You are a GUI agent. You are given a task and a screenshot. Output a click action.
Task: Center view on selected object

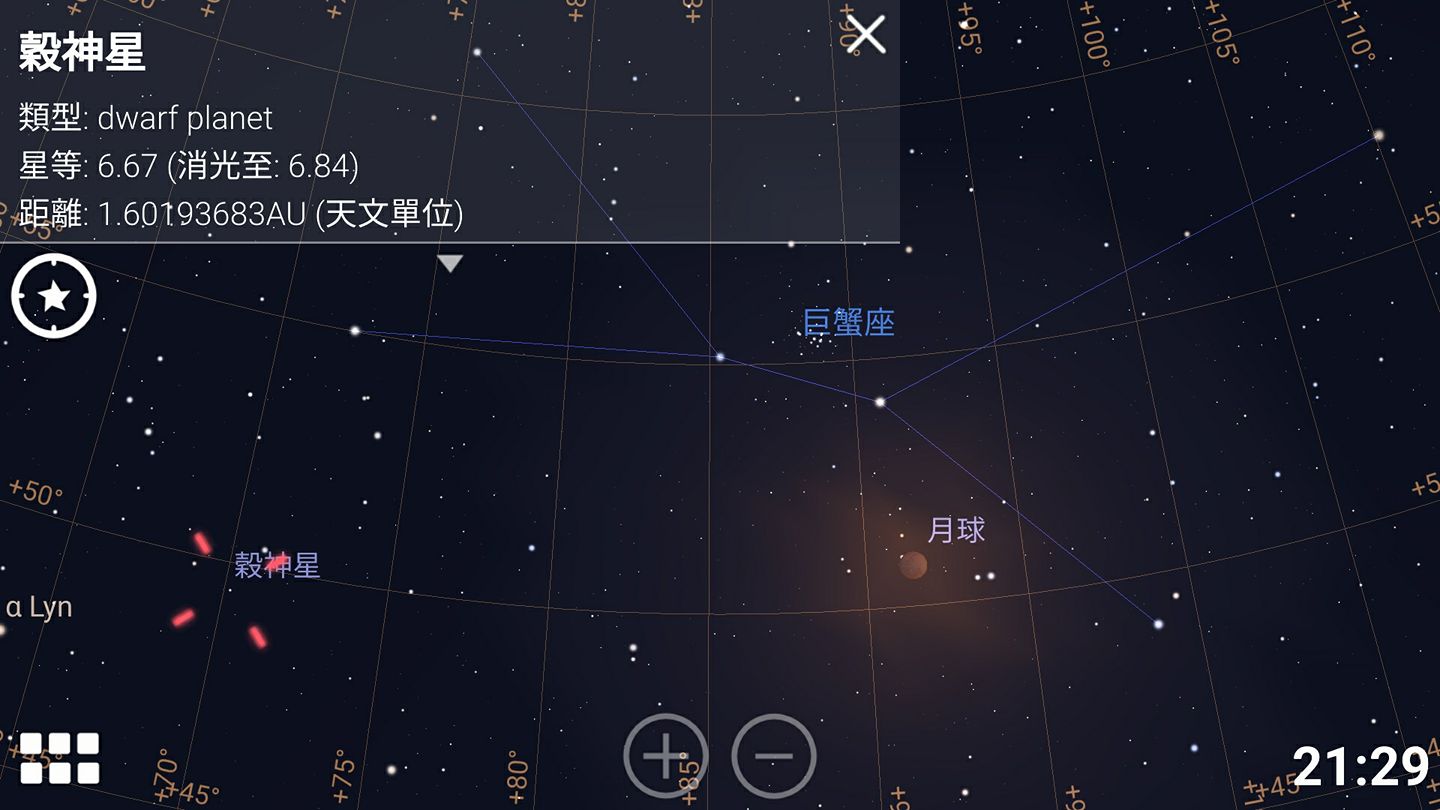[54, 297]
